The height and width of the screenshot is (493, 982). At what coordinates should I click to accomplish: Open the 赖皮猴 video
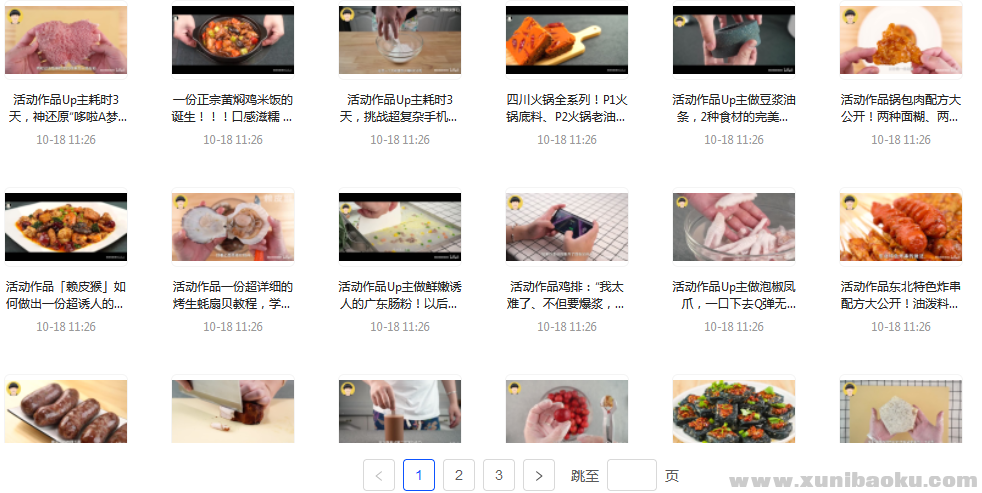click(65, 228)
